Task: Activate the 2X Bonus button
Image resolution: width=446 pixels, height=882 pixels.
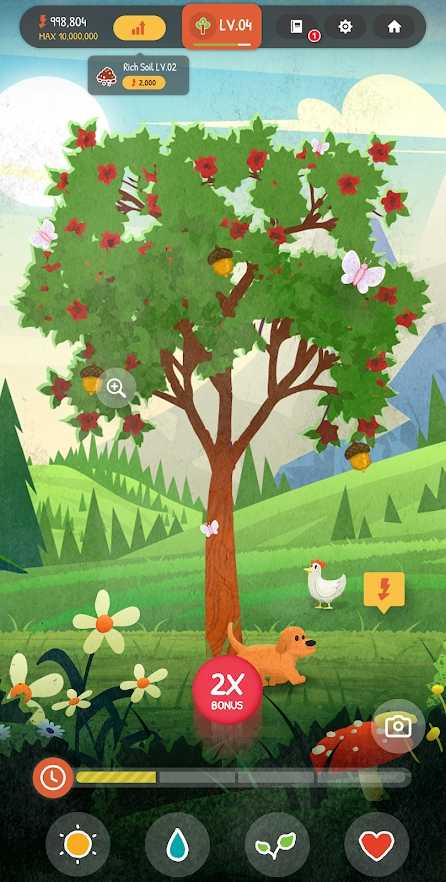Action: point(227,690)
